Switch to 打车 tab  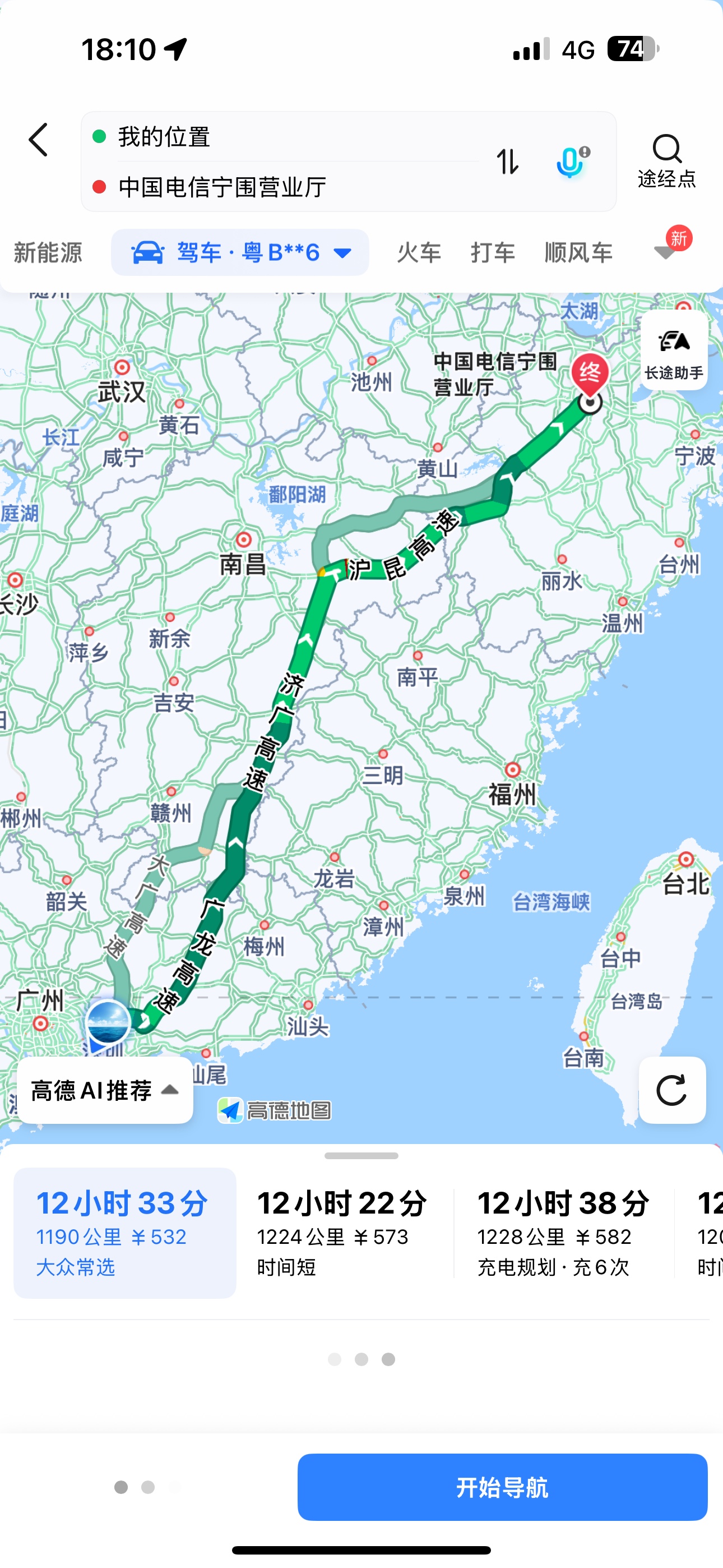click(x=493, y=252)
